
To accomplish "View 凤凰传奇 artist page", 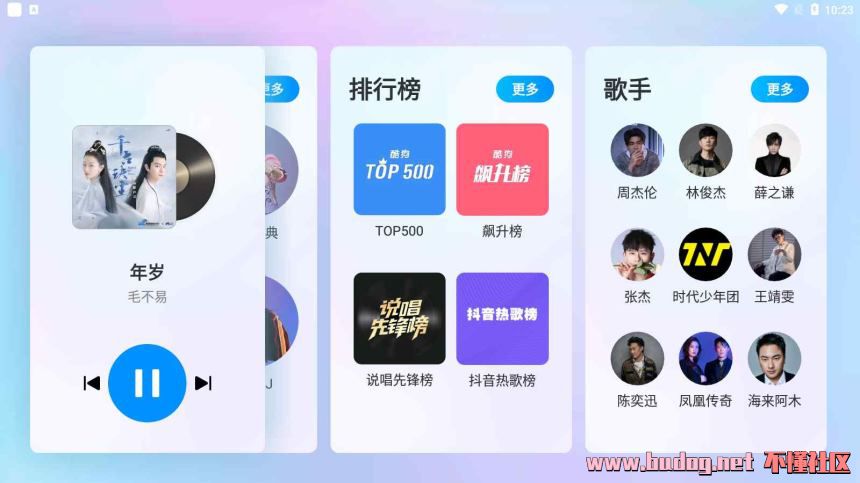I will [706, 359].
